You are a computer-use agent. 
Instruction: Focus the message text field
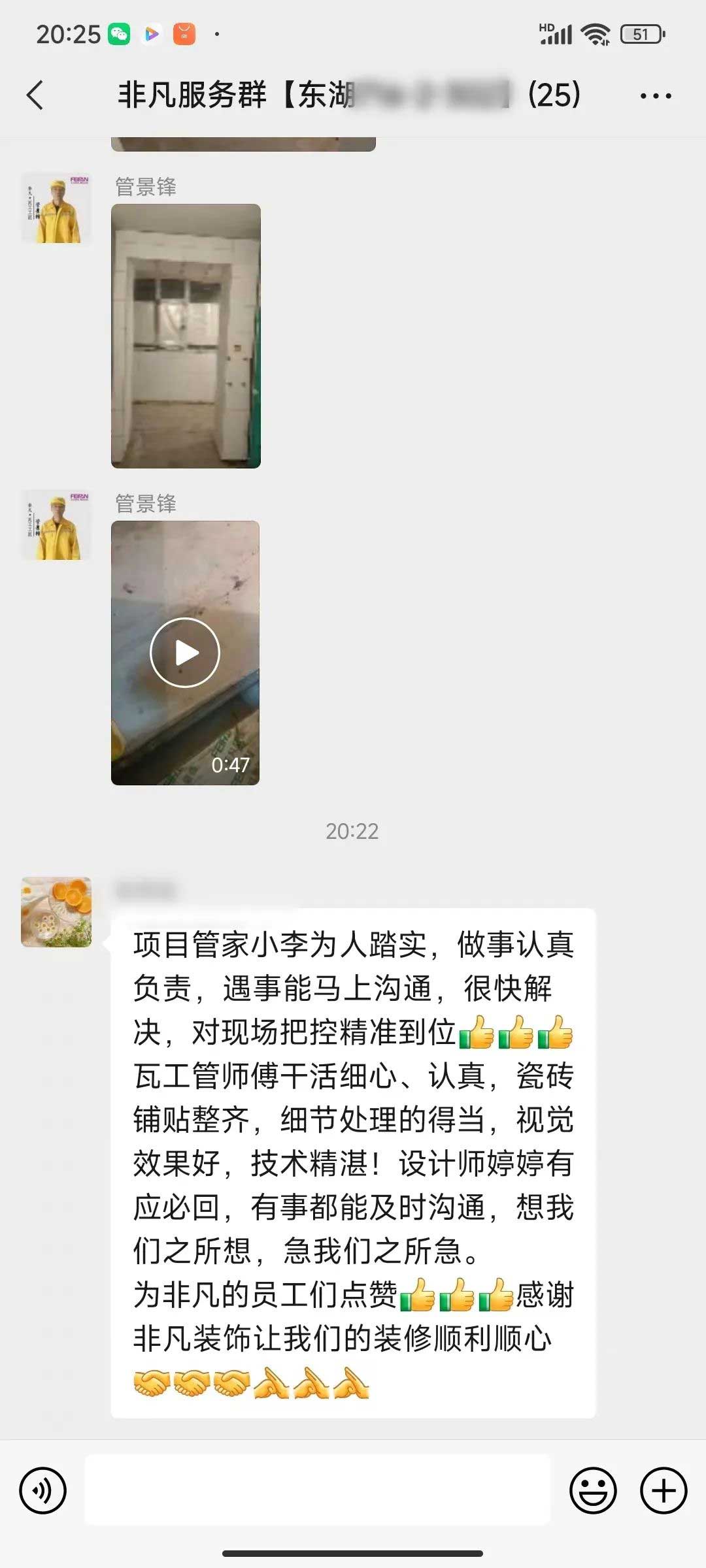pos(318,1490)
